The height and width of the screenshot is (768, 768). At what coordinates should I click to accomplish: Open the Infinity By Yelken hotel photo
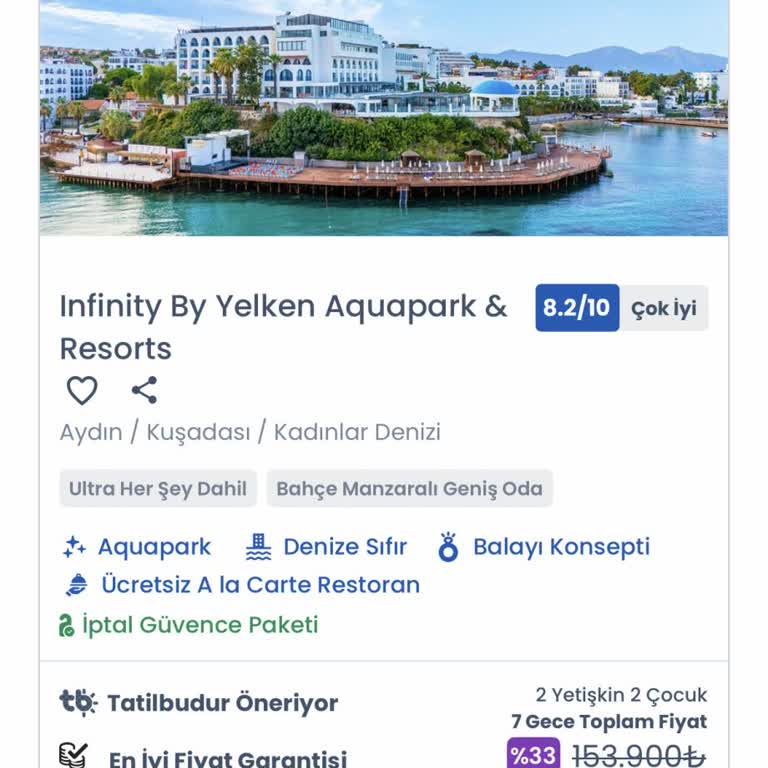click(x=384, y=118)
